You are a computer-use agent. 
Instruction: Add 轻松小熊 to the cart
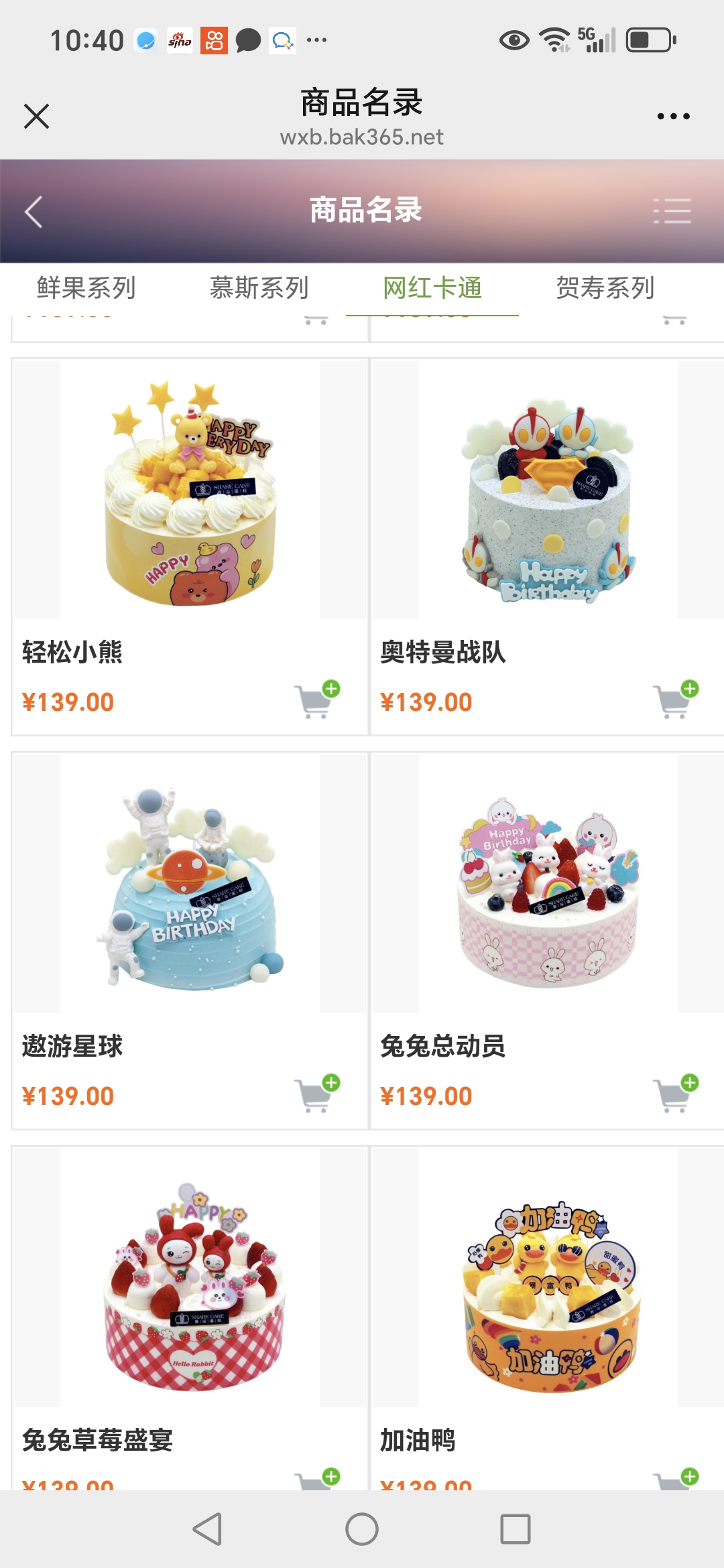316,700
